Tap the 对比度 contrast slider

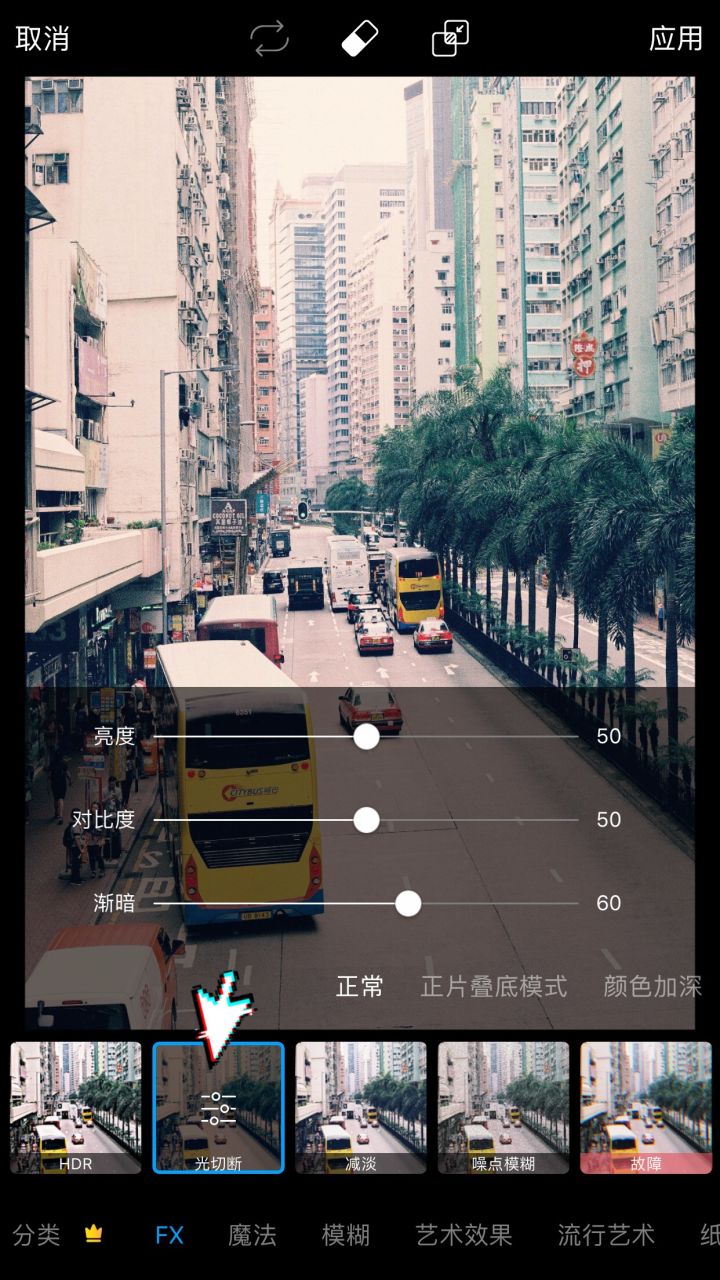(367, 820)
